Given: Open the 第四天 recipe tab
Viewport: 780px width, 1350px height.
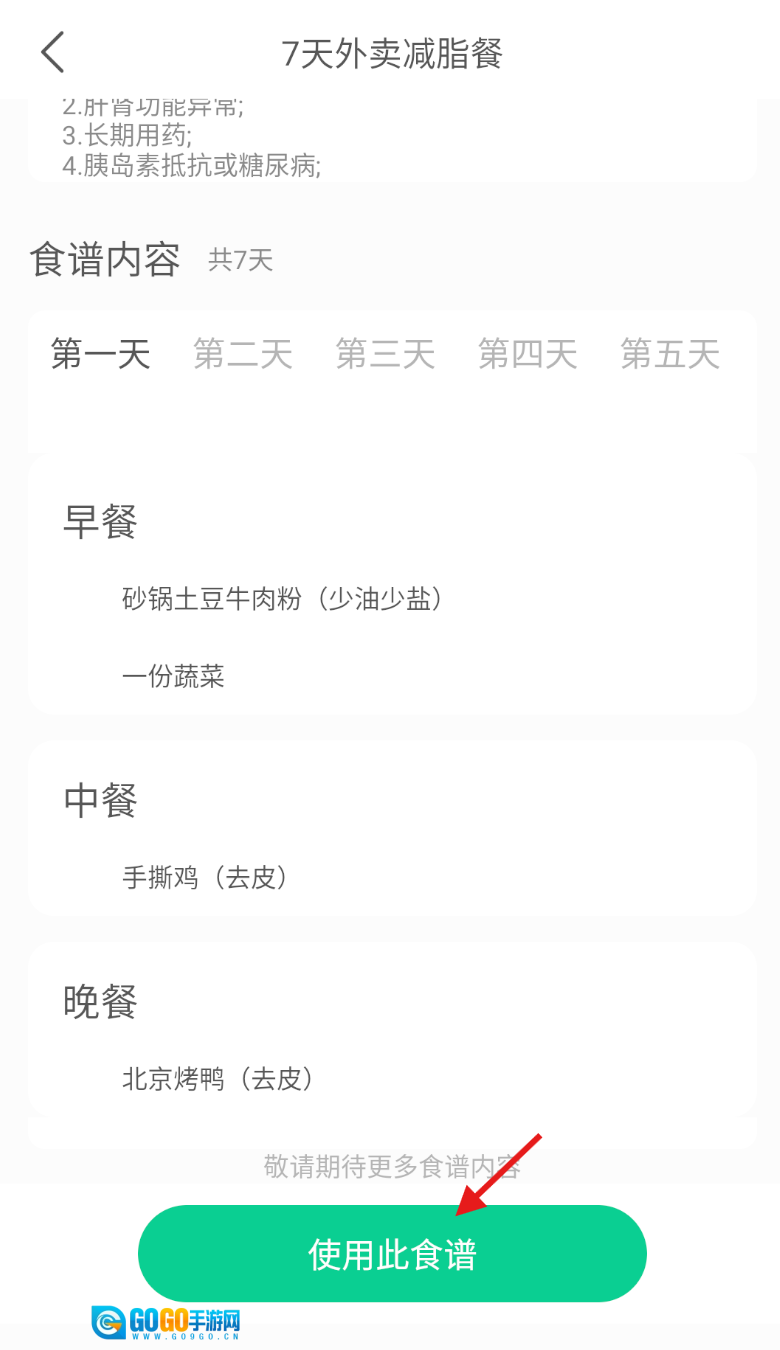Looking at the screenshot, I should (527, 354).
